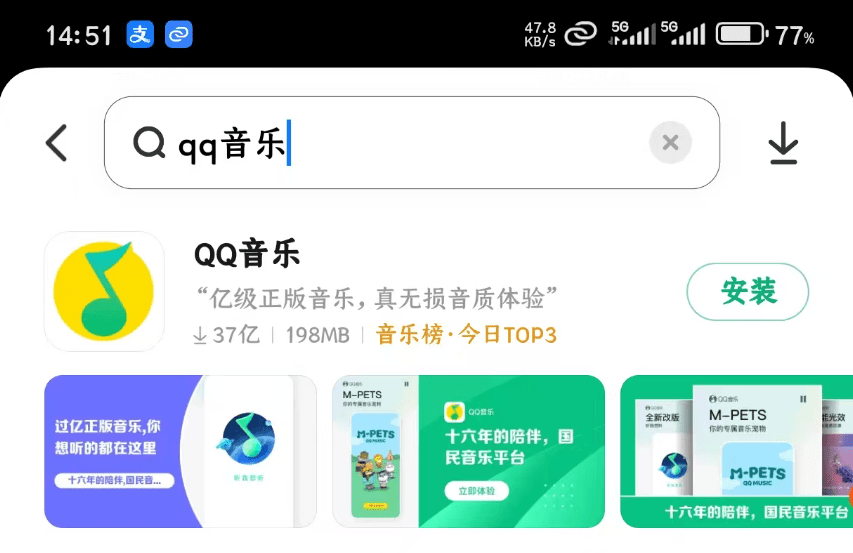Open the 全新改版 M-PETS screenshot
This screenshot has width=853, height=553.
pyautogui.click(x=736, y=451)
